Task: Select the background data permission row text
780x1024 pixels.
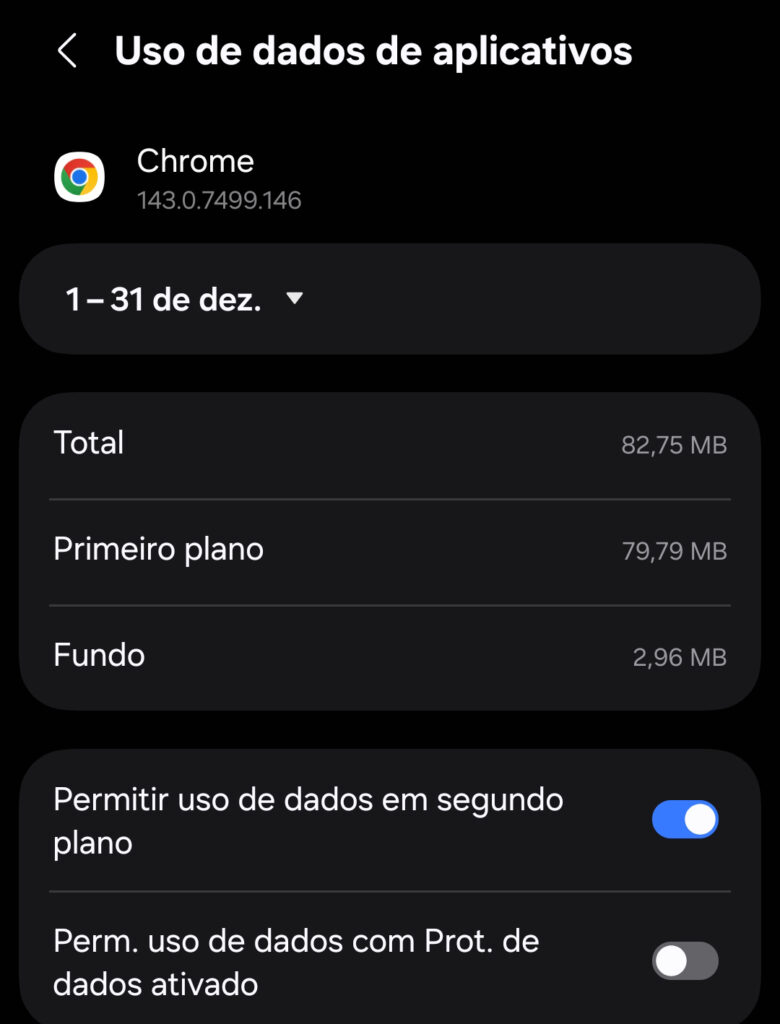Action: point(310,818)
